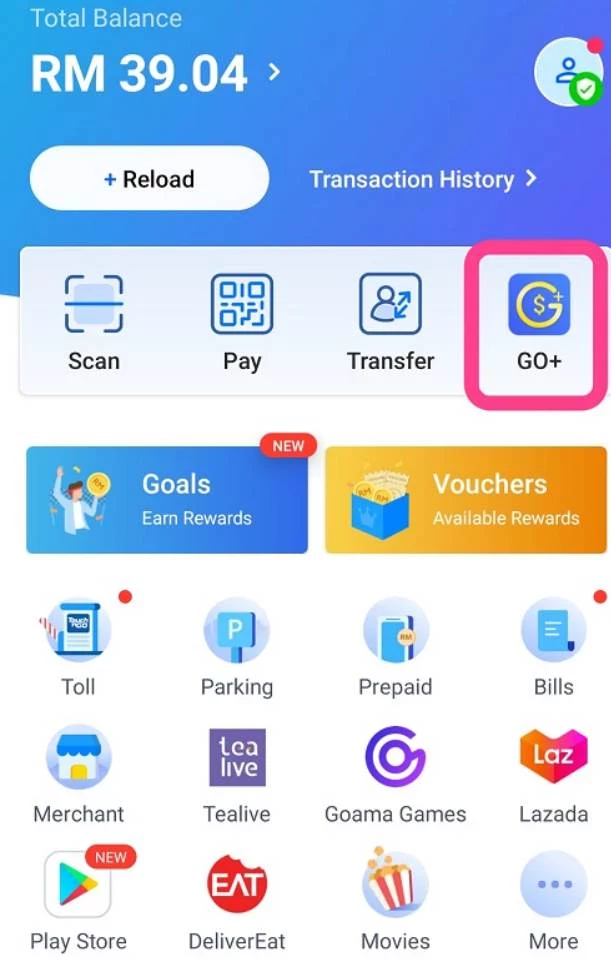Open the profile avatar icon

click(x=567, y=72)
